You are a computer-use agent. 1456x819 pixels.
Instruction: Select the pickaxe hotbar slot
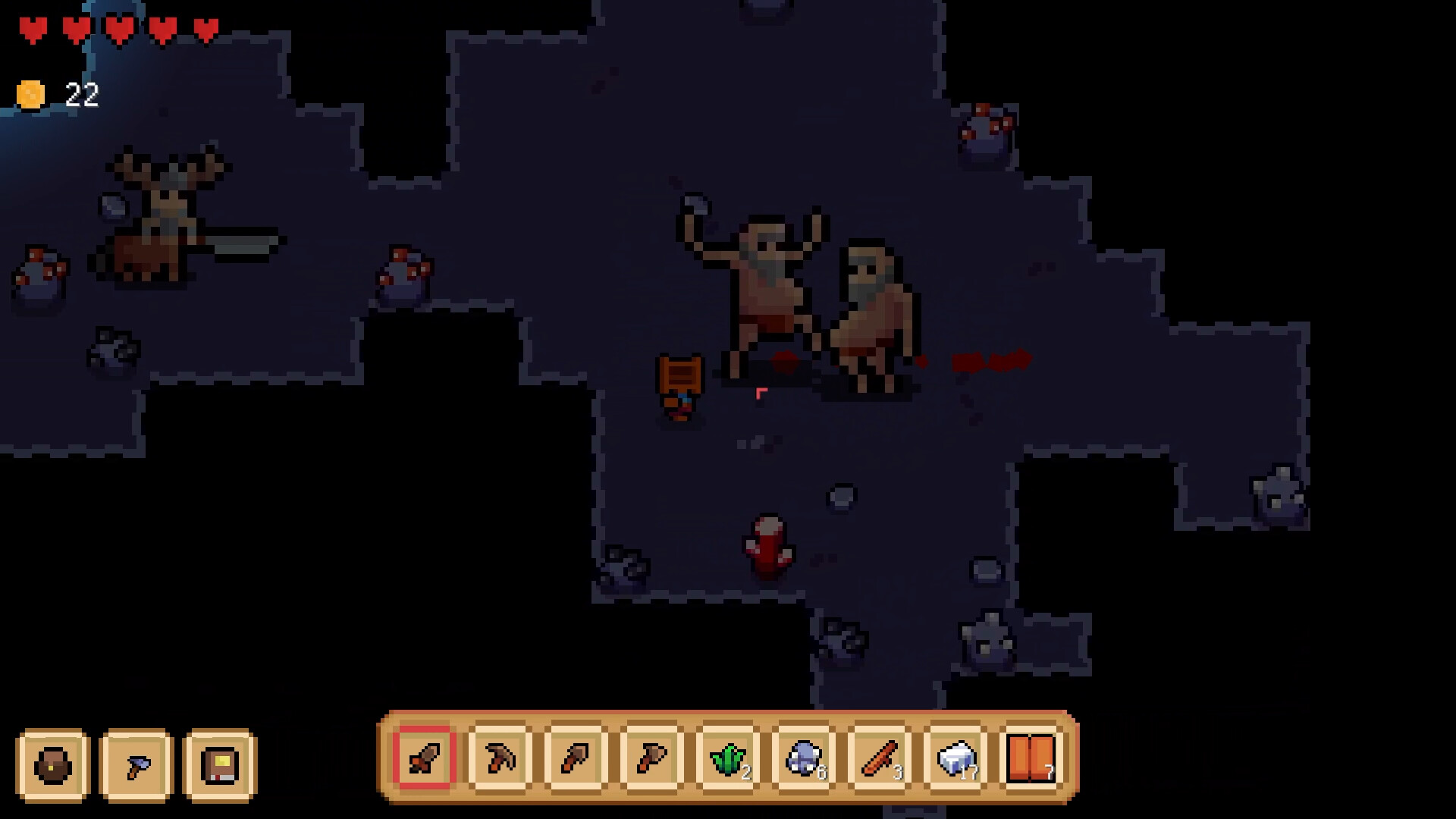click(x=500, y=757)
